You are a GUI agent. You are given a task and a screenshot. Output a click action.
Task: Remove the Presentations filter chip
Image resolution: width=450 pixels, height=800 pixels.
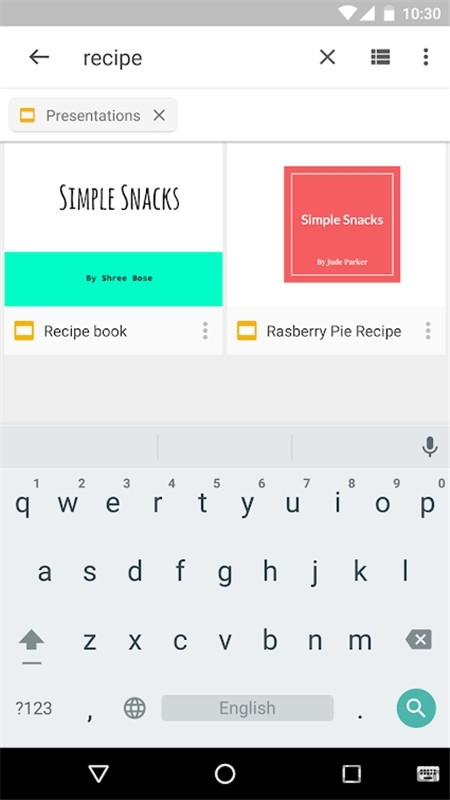click(159, 115)
